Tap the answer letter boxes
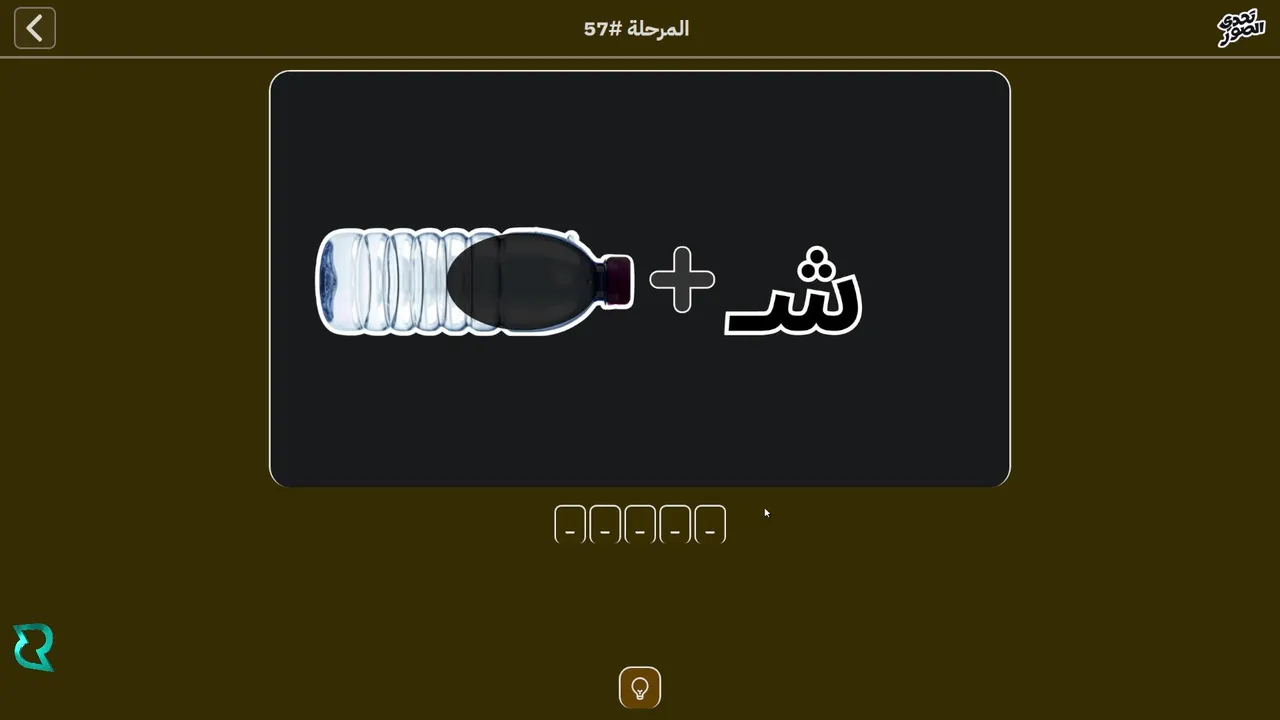Viewport: 1280px width, 720px height. (640, 524)
